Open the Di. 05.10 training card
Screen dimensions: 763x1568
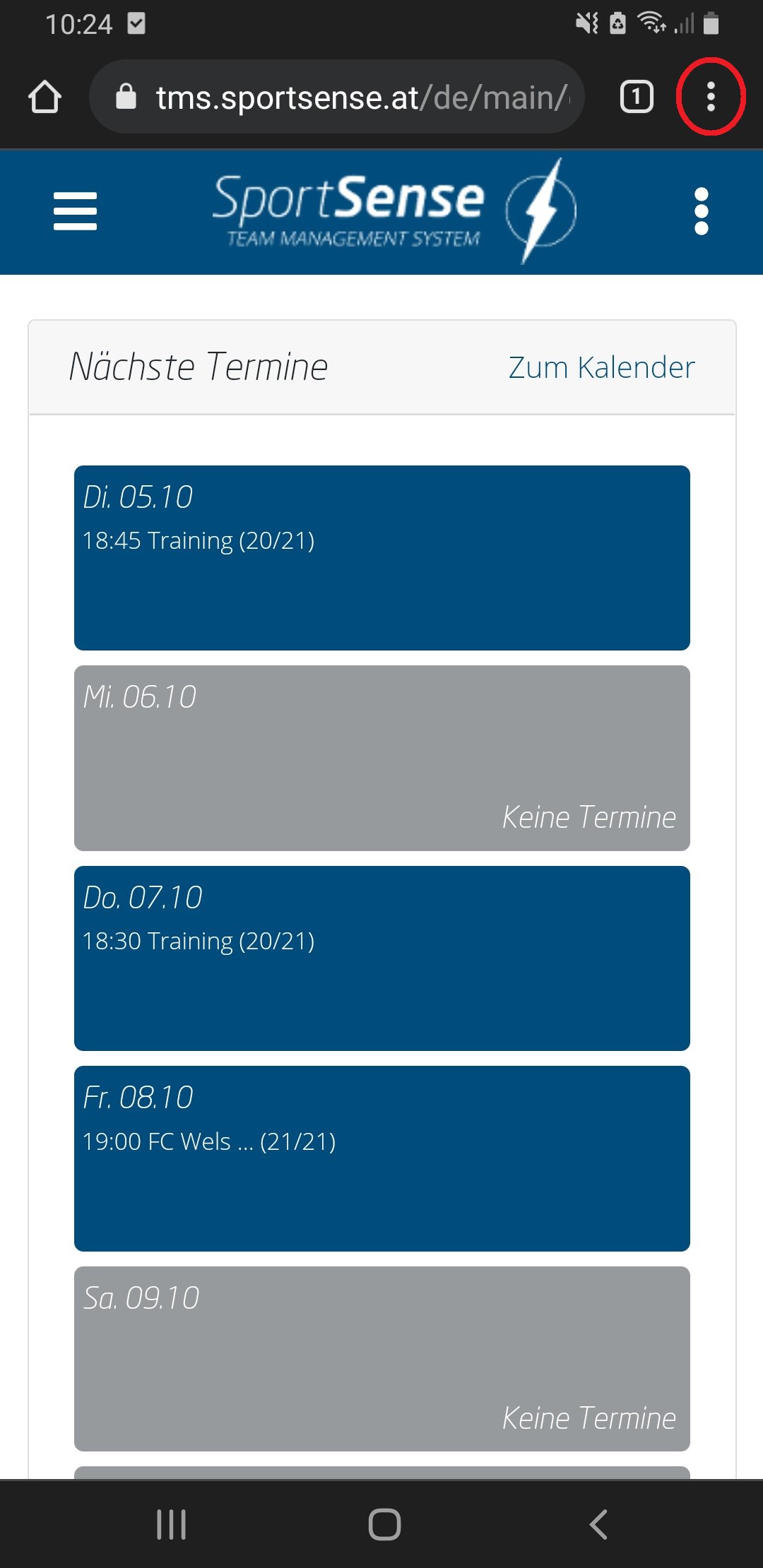coord(382,558)
